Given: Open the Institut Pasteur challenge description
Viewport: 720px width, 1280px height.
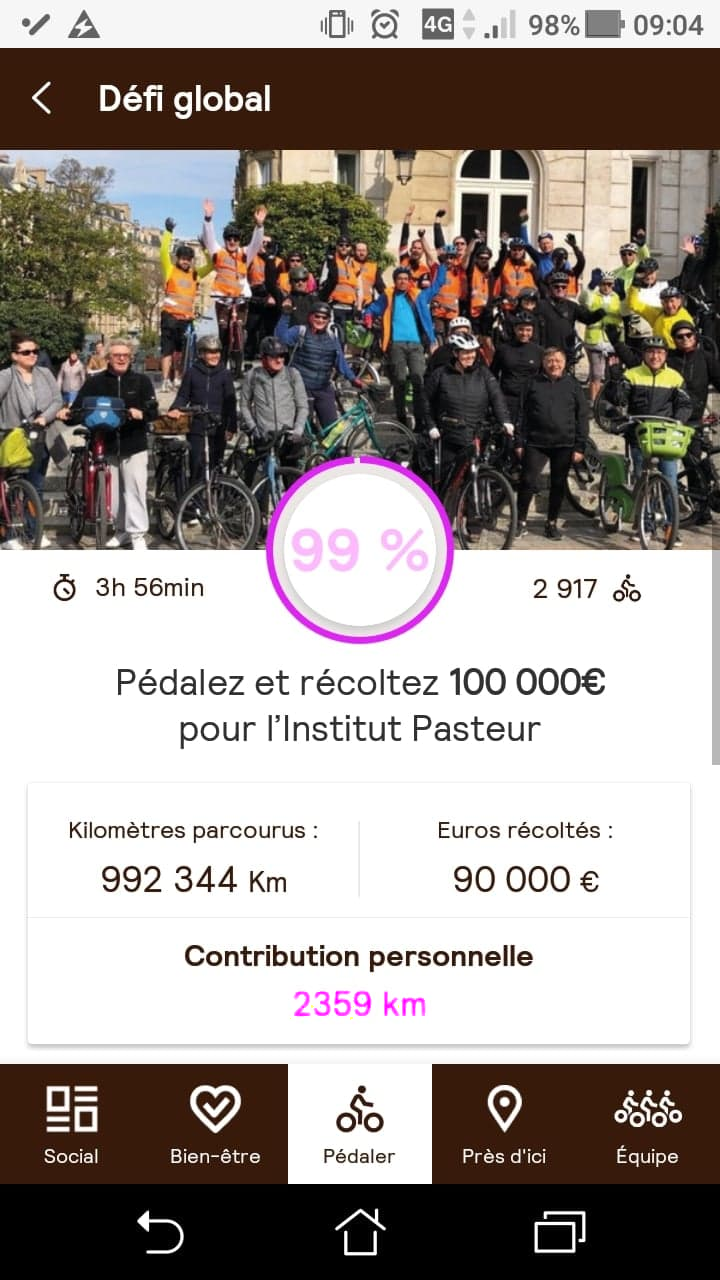Looking at the screenshot, I should click(359, 704).
